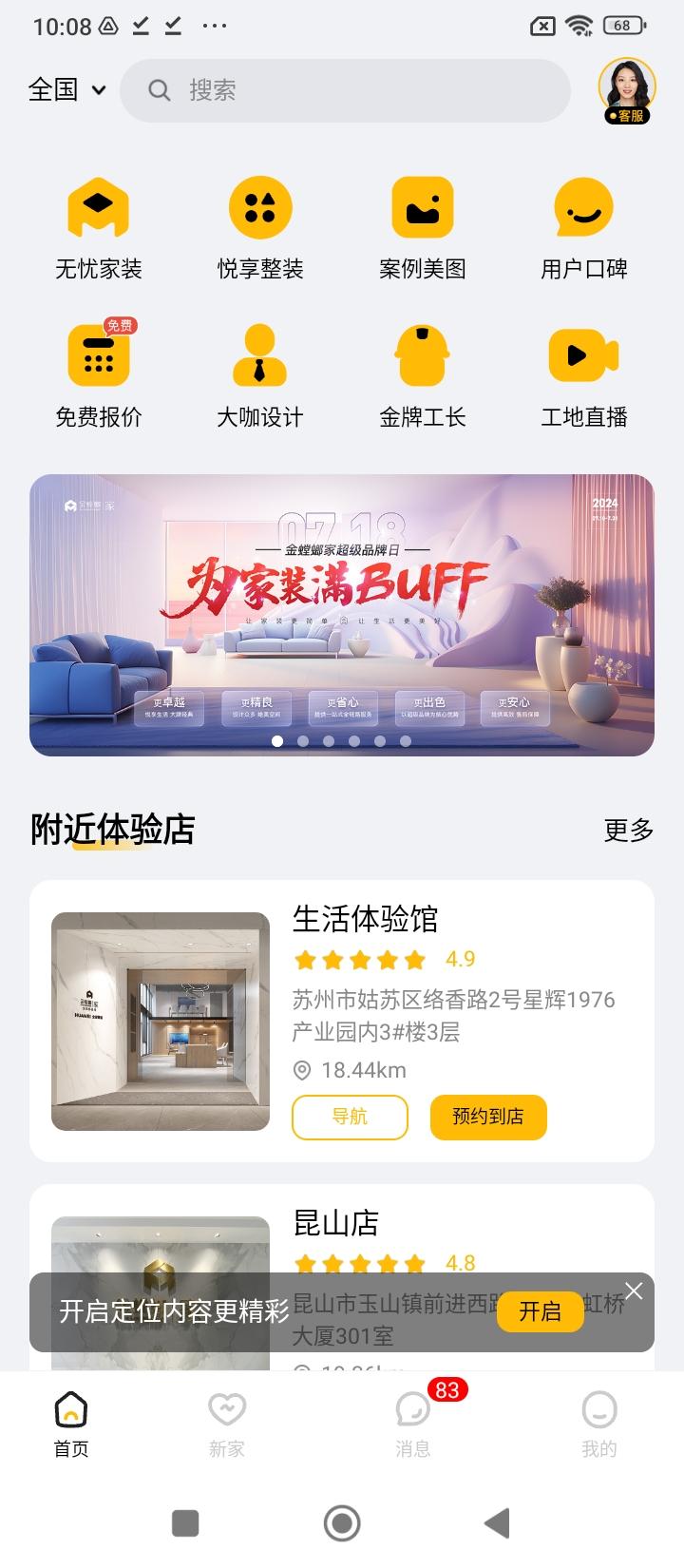Open the 全国 city selection dropdown

(x=66, y=89)
